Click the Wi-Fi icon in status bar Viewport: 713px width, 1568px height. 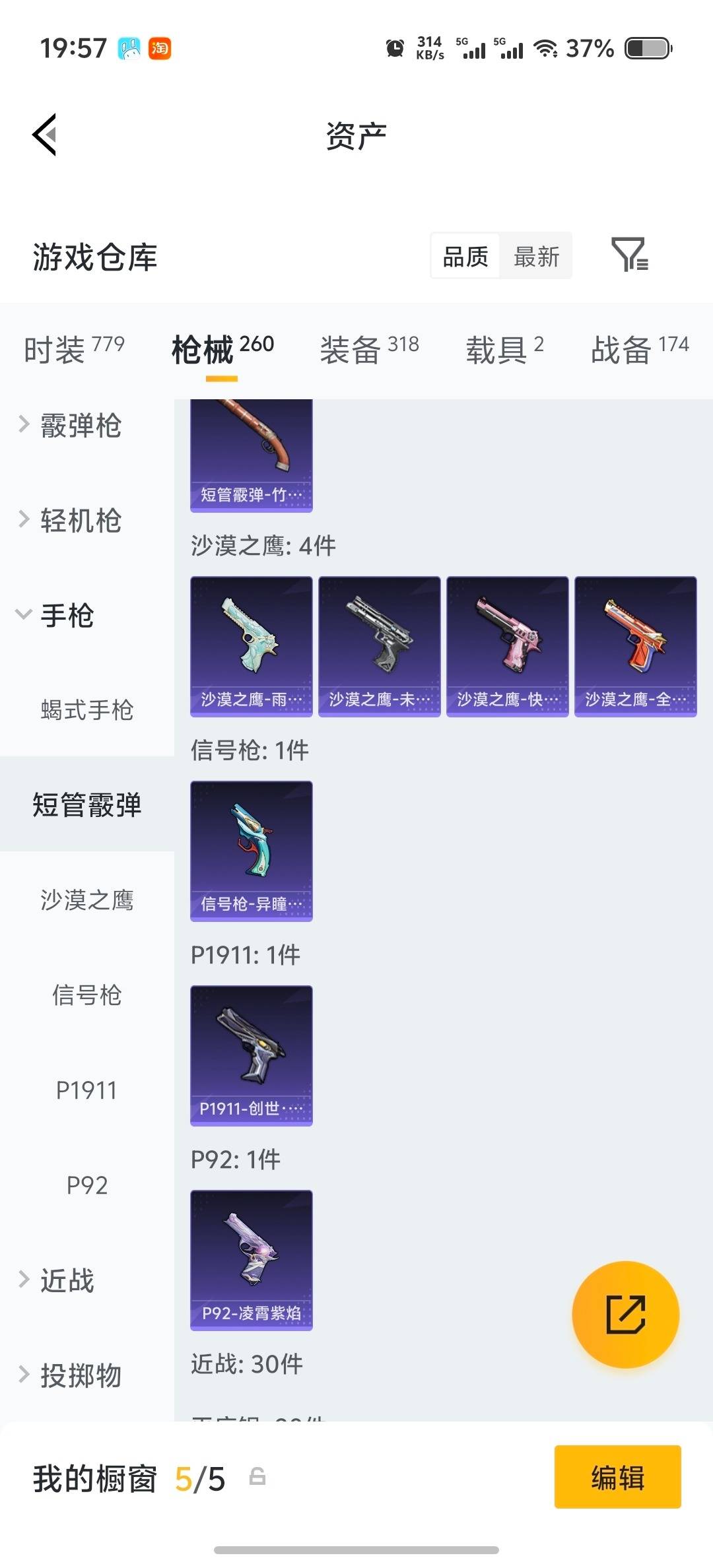tap(545, 48)
